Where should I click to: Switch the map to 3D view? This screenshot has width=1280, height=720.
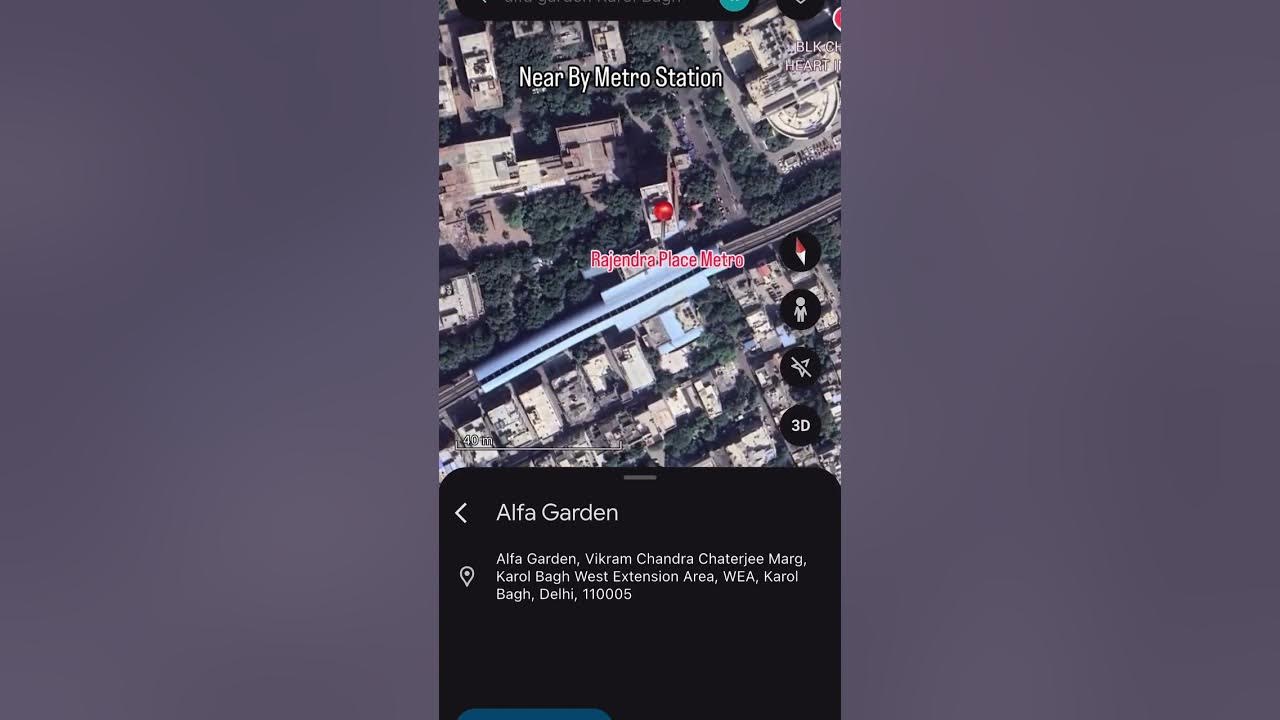800,425
